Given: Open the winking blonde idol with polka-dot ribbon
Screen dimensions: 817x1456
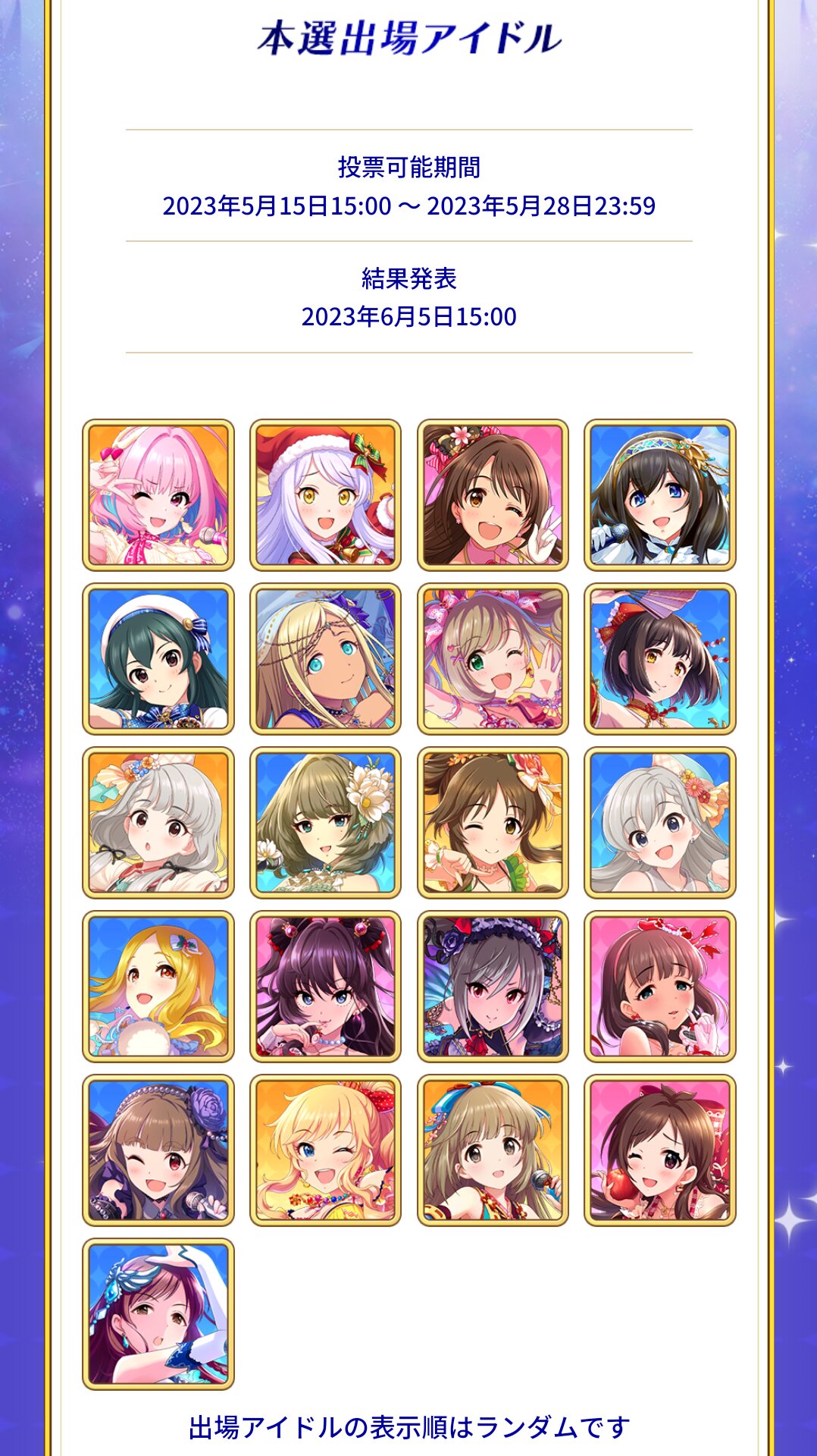Looking at the screenshot, I should 325,1150.
